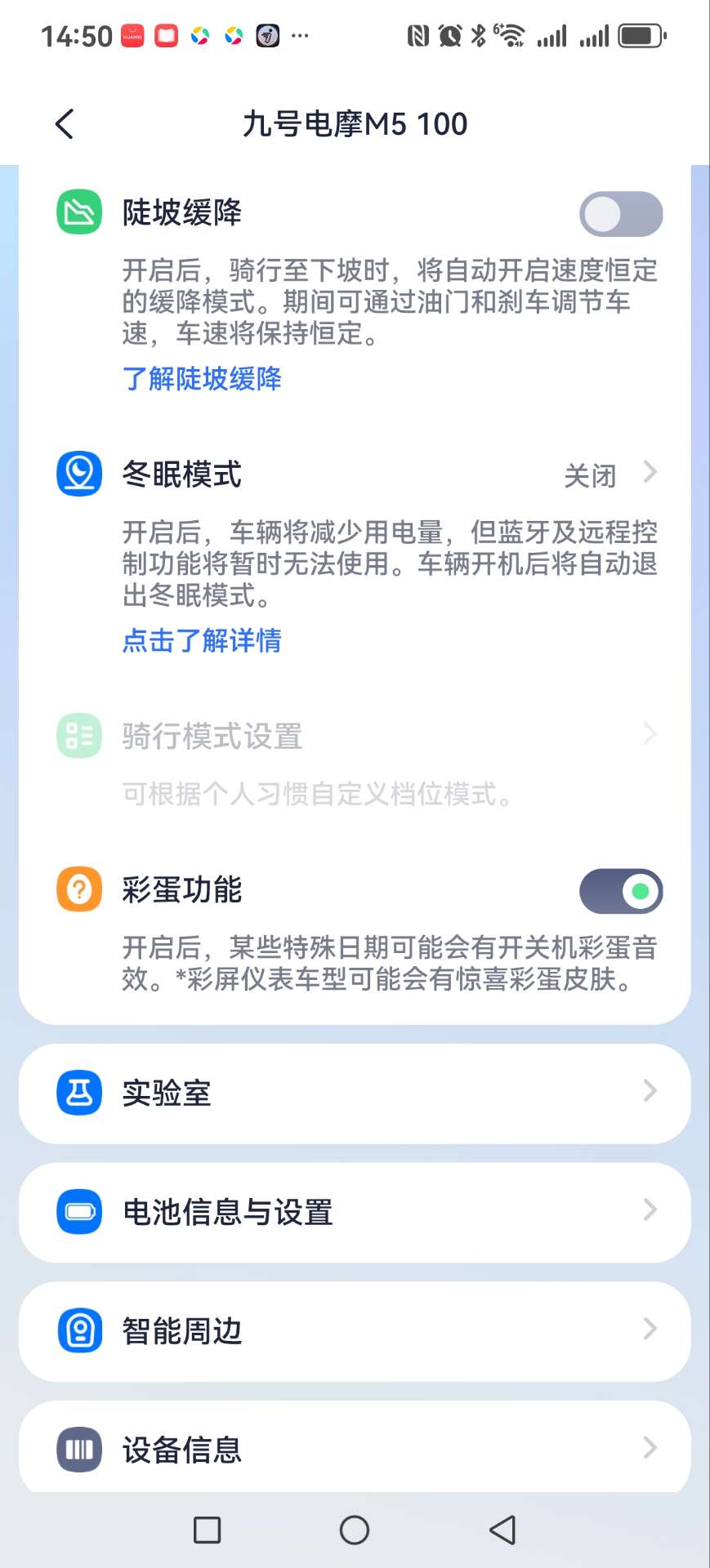Open 电池信息与设置
This screenshot has height=1568, width=710.
pos(355,1212)
